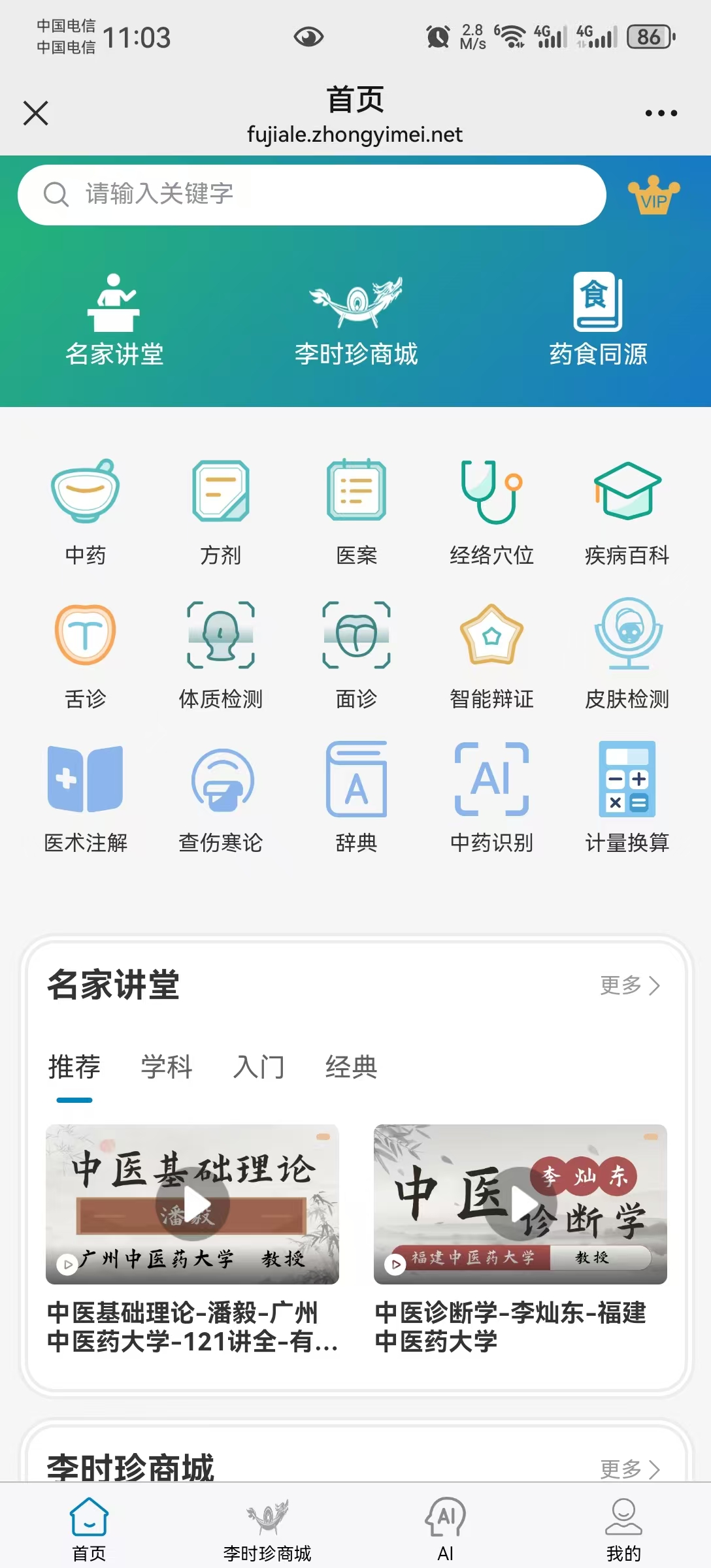Viewport: 711px width, 1568px height.
Task: Switch to the 学科 tab
Action: pos(167,1068)
